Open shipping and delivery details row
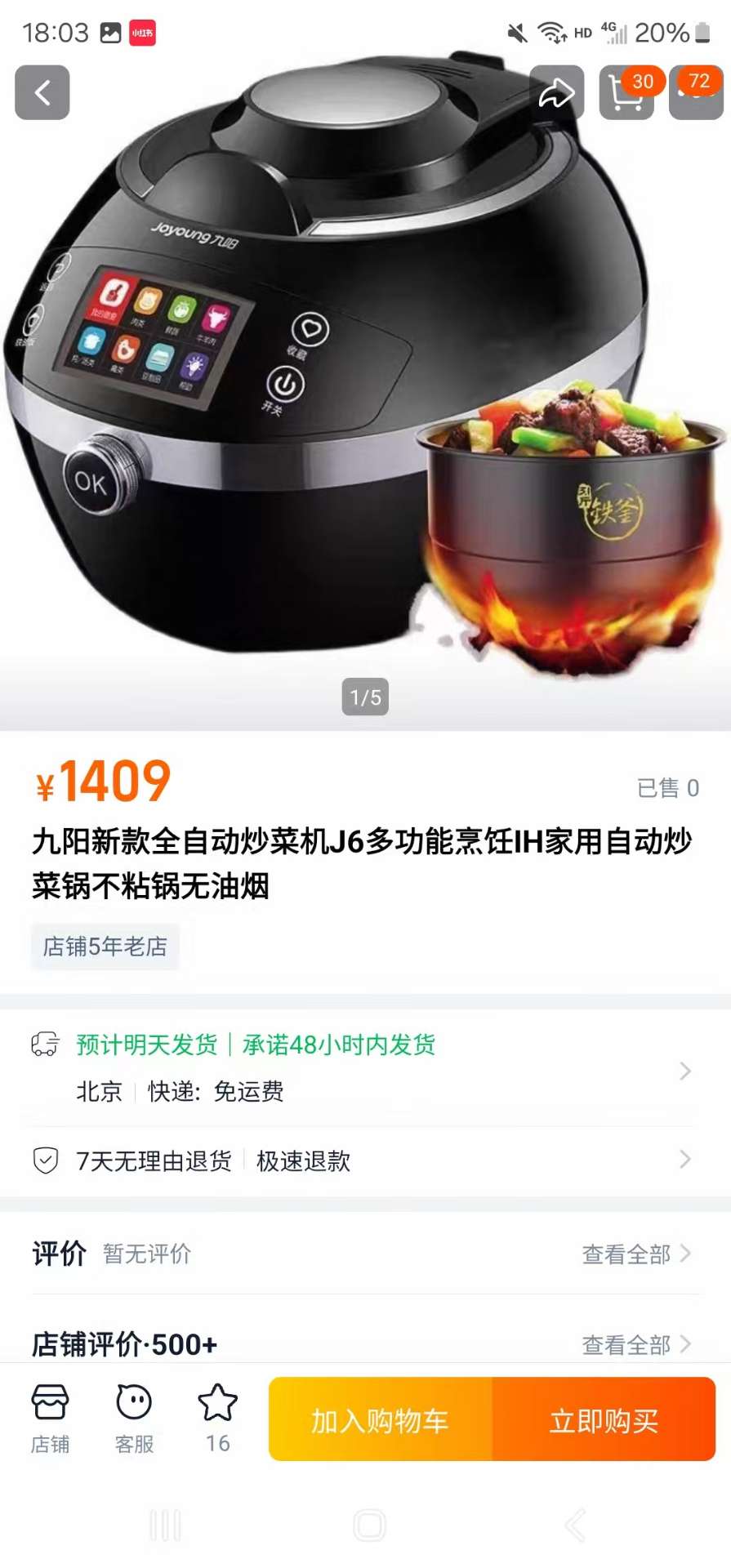 365,1068
